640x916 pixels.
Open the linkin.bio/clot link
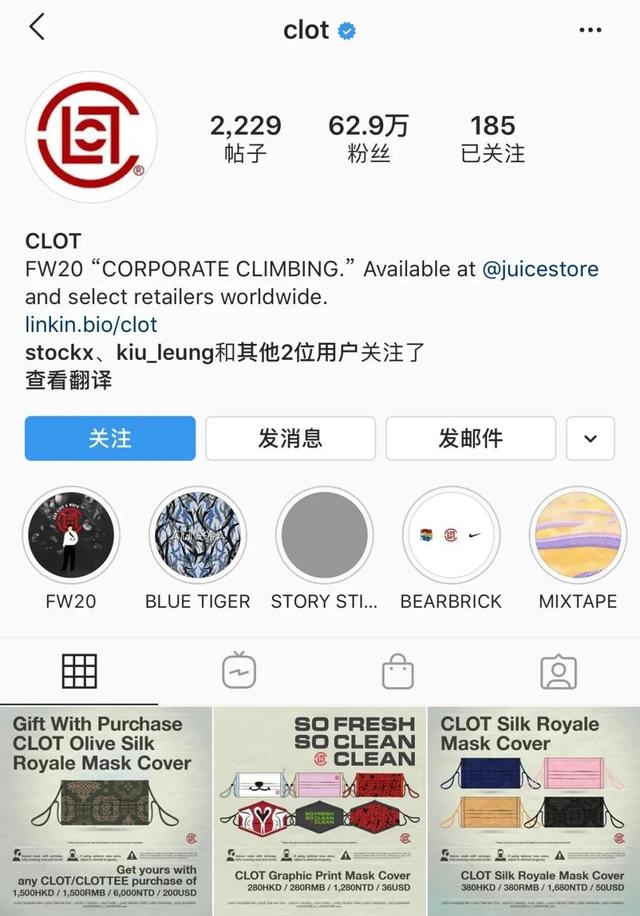pos(91,324)
